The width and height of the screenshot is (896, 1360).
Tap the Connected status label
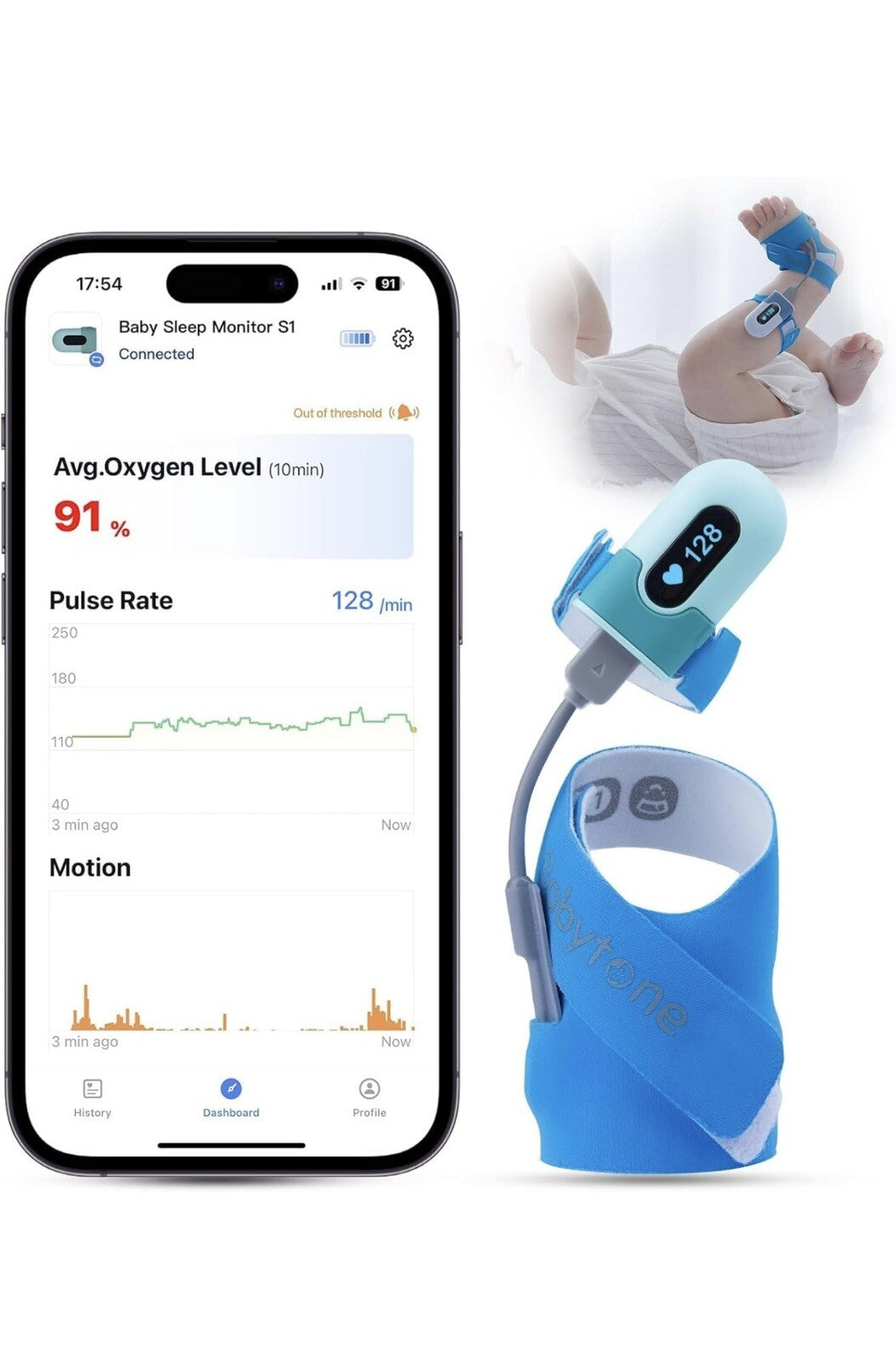(156, 354)
